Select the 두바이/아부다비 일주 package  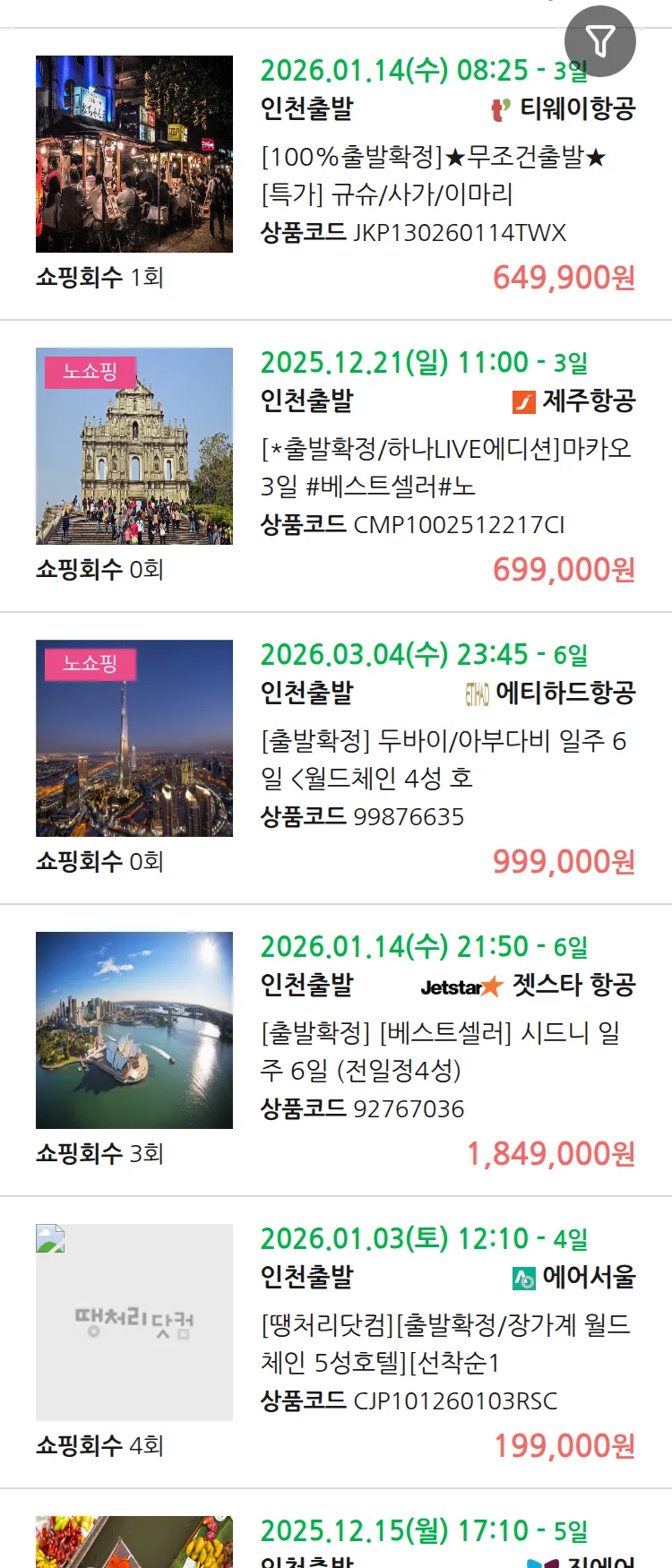[443, 759]
